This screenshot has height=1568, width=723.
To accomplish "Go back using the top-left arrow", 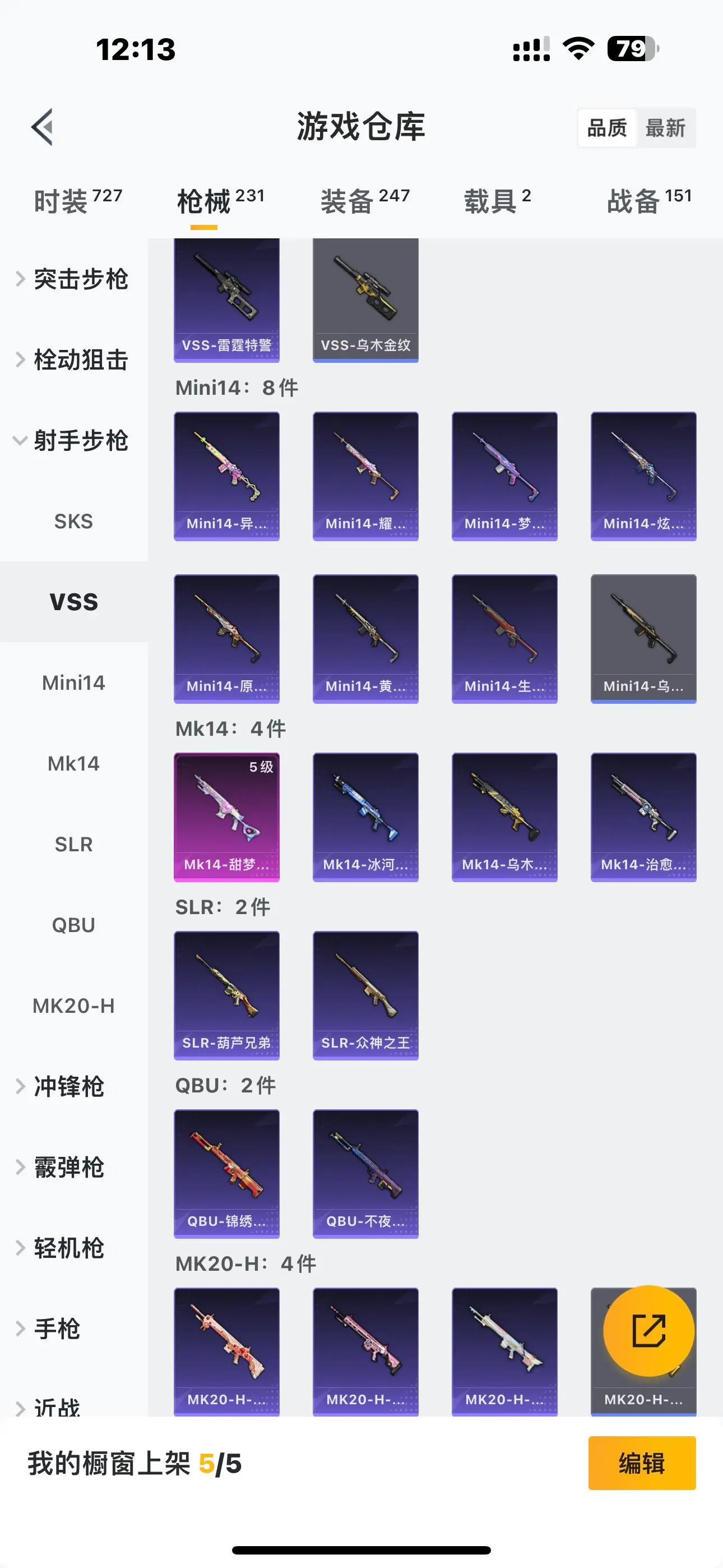I will pyautogui.click(x=43, y=127).
